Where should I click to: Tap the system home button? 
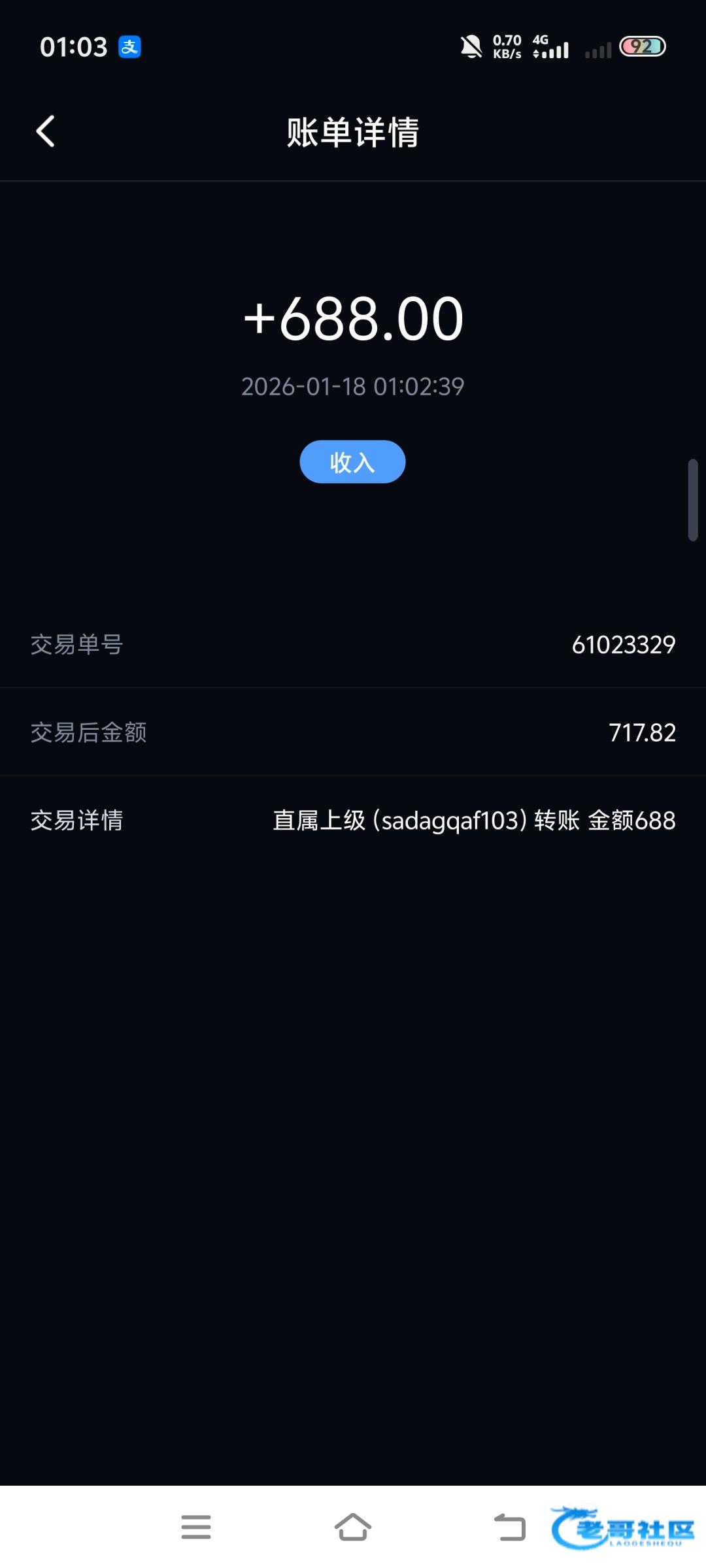tap(353, 1527)
